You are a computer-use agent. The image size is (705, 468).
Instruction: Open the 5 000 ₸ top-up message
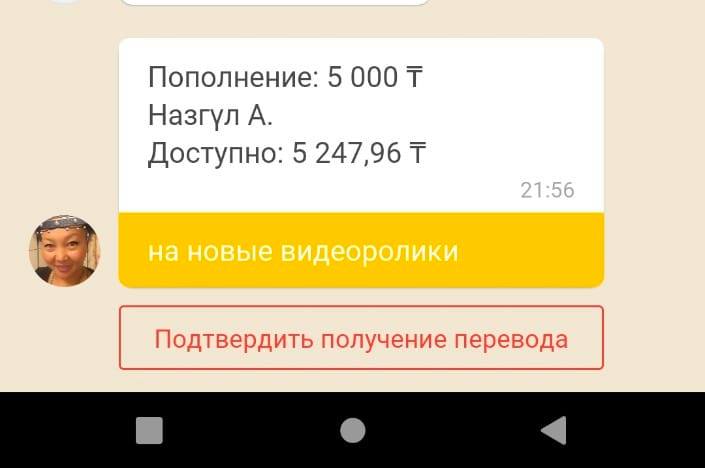[x=361, y=125]
